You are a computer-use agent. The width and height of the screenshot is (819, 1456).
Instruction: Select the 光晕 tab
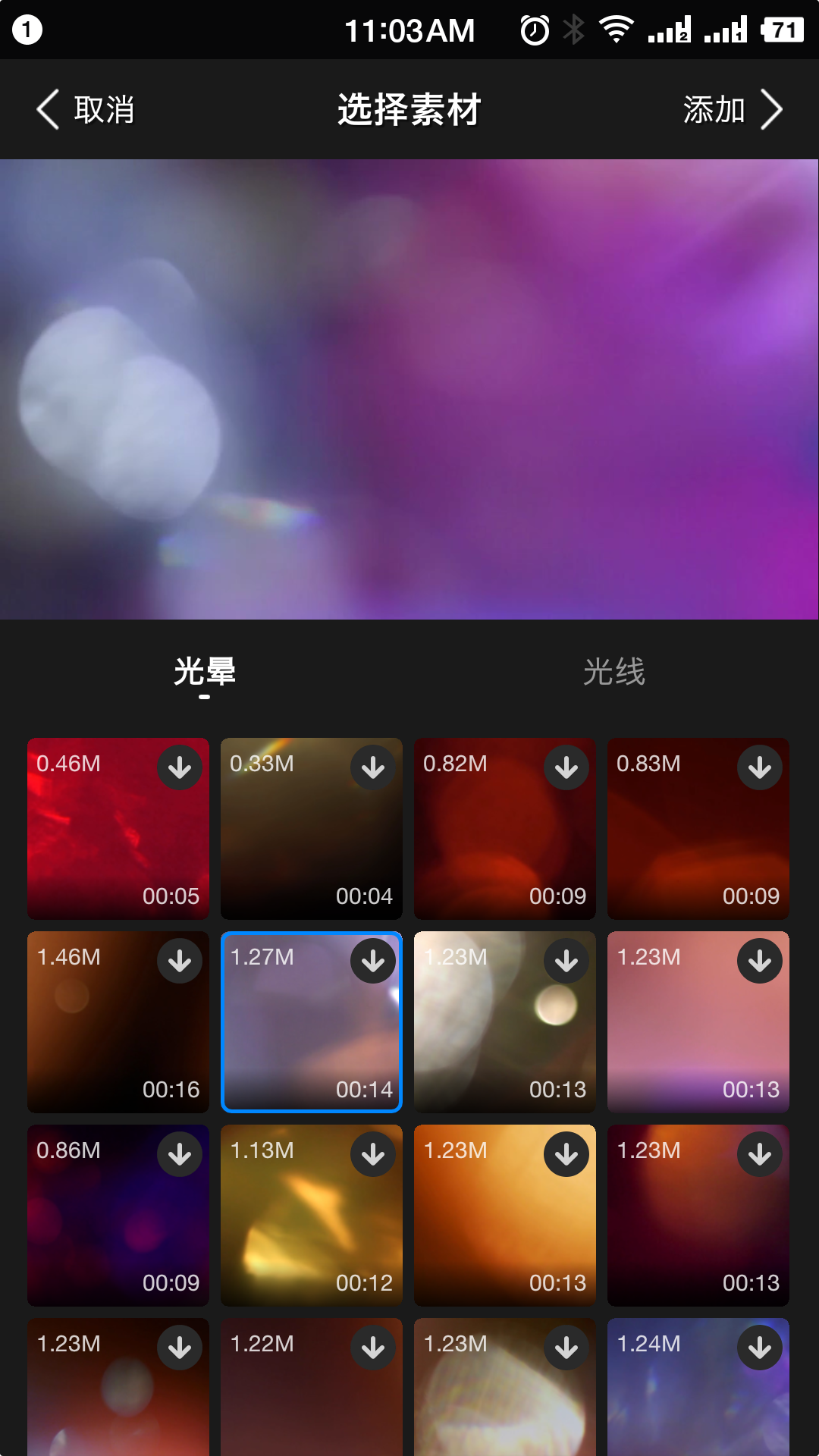point(204,672)
